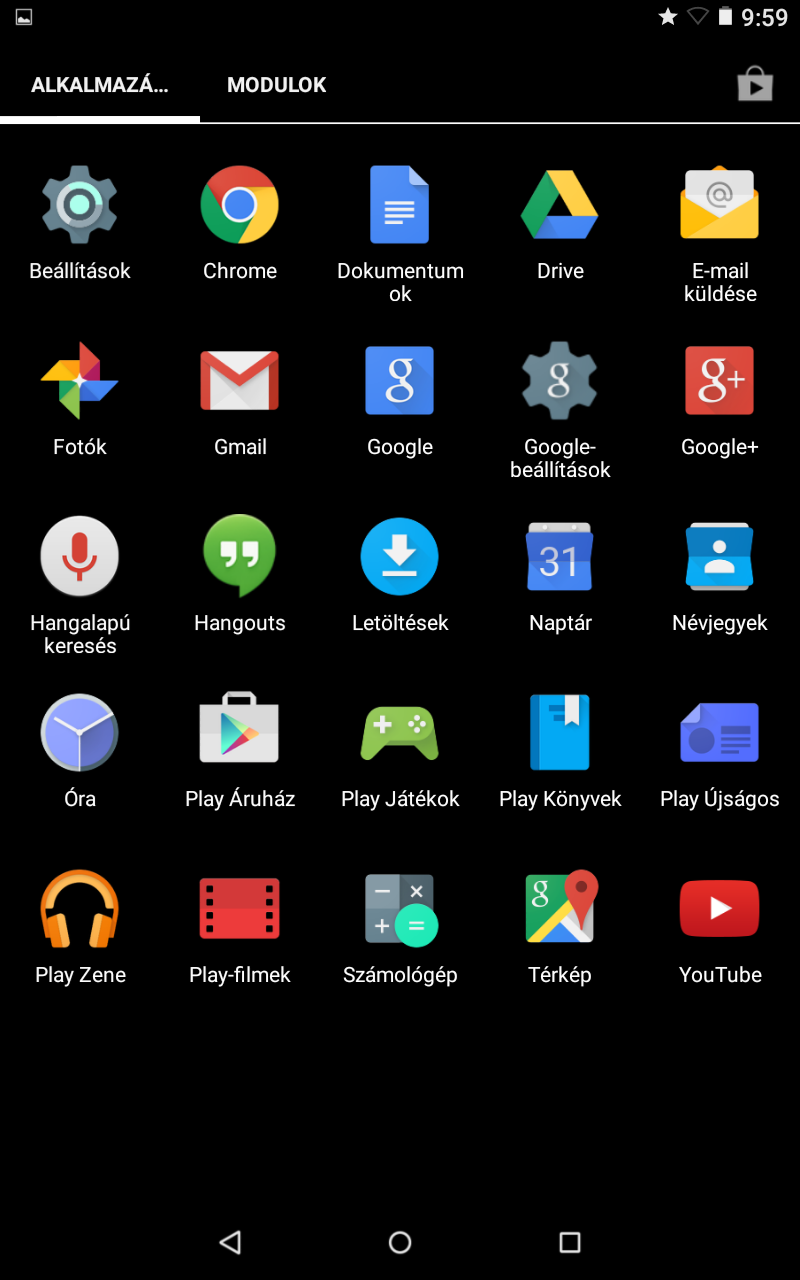The image size is (800, 1280).
Task: Open the Névjegyek contacts app
Action: [720, 557]
